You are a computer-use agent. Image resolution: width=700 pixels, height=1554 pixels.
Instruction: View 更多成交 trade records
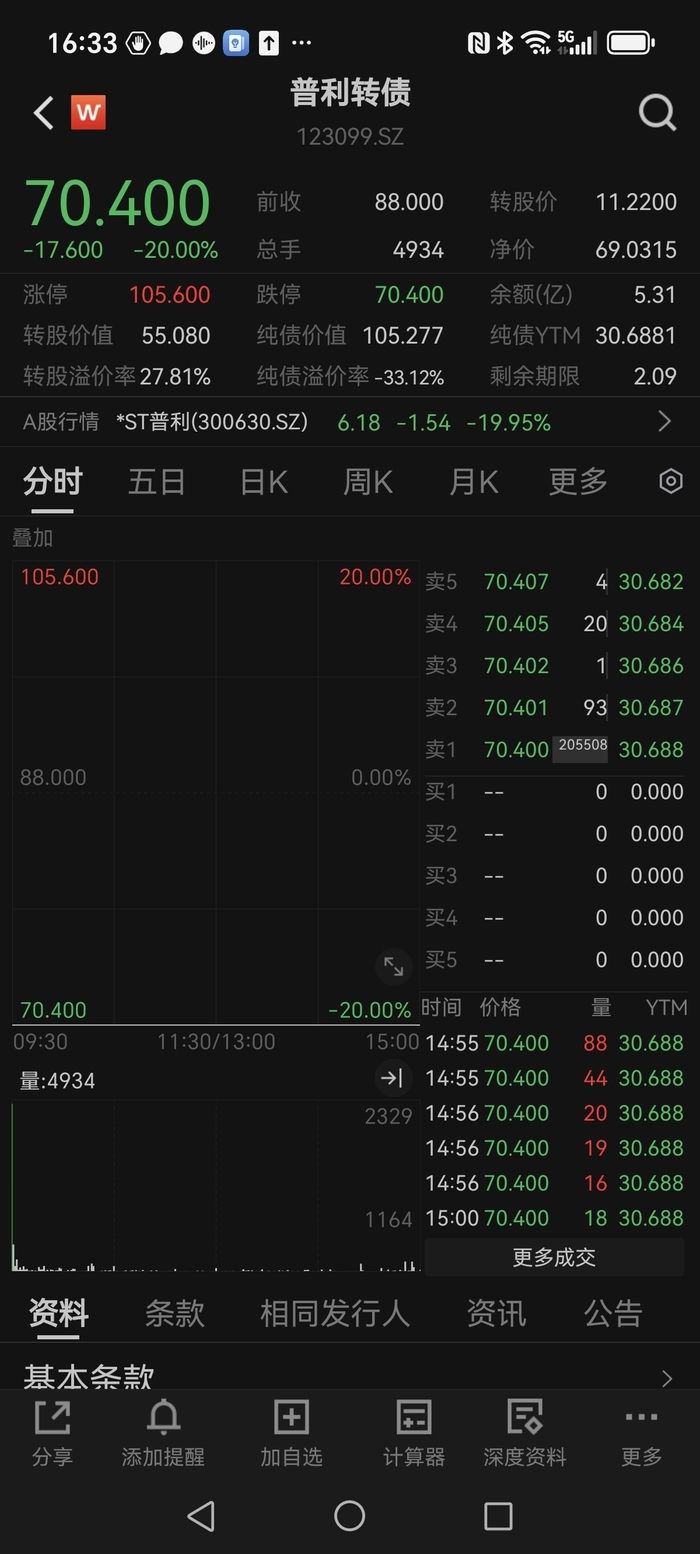[x=554, y=1257]
